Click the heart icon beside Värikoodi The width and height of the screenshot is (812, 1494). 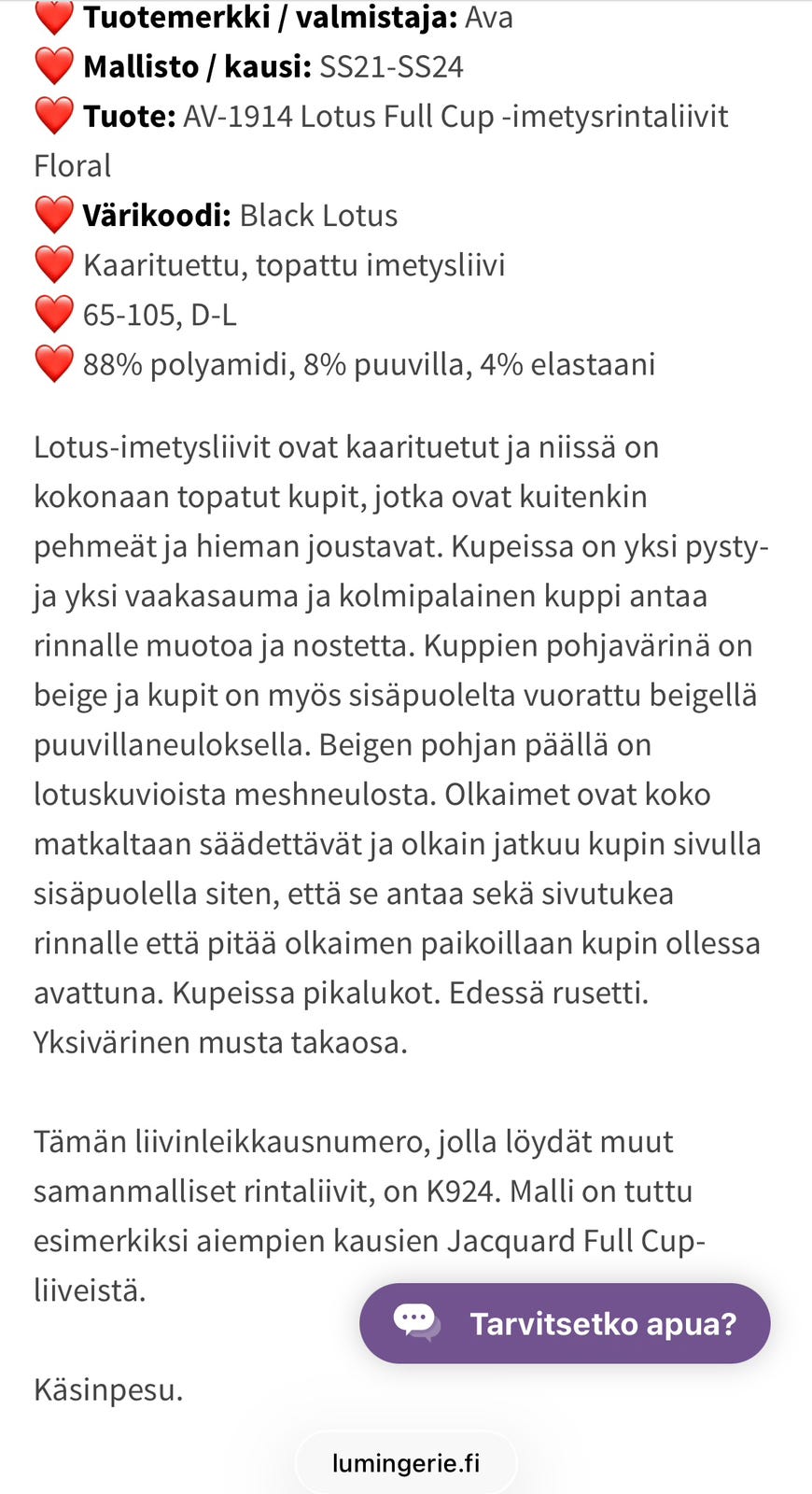[52, 214]
